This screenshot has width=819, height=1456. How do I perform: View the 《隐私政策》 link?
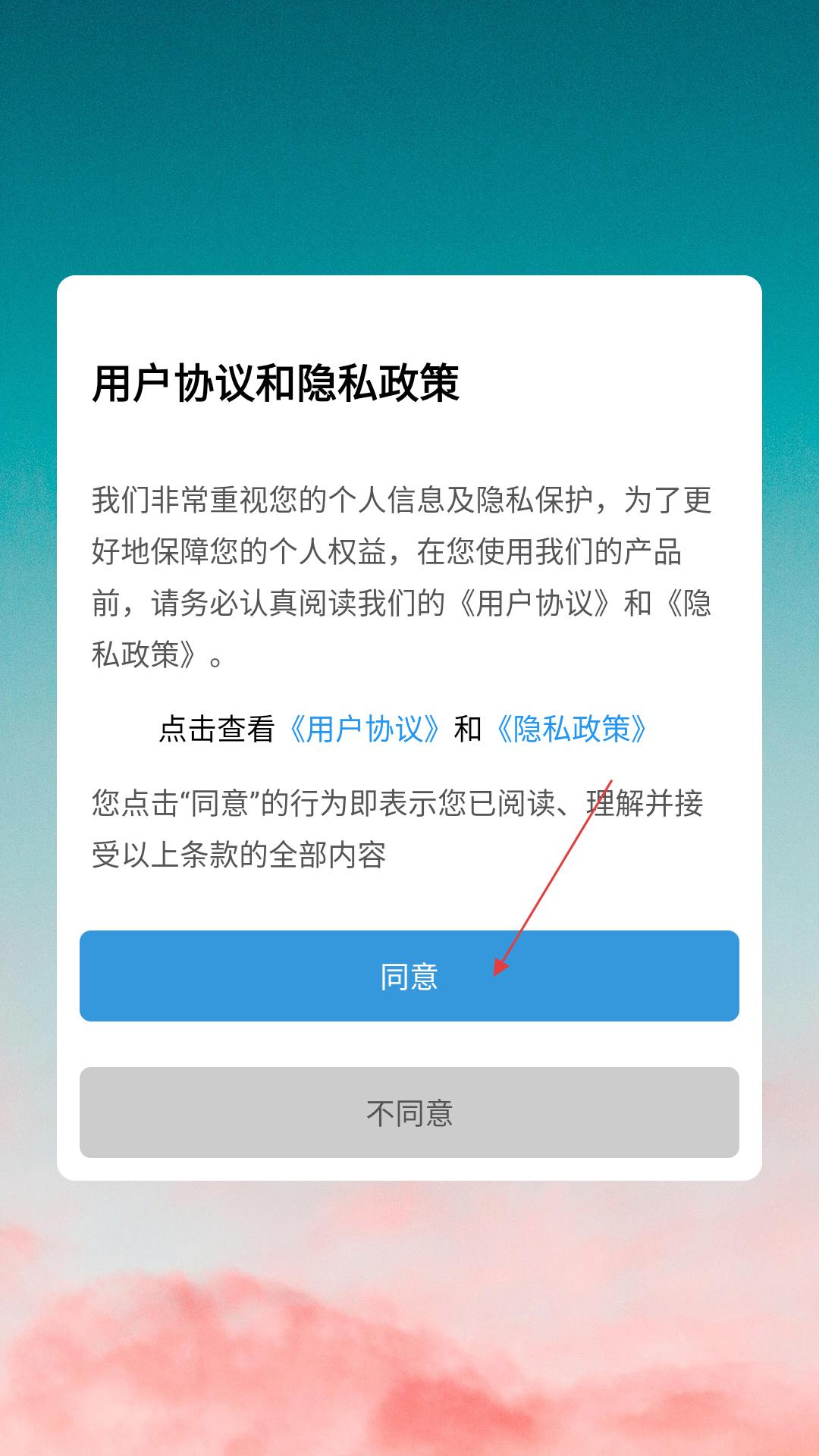[x=572, y=729]
